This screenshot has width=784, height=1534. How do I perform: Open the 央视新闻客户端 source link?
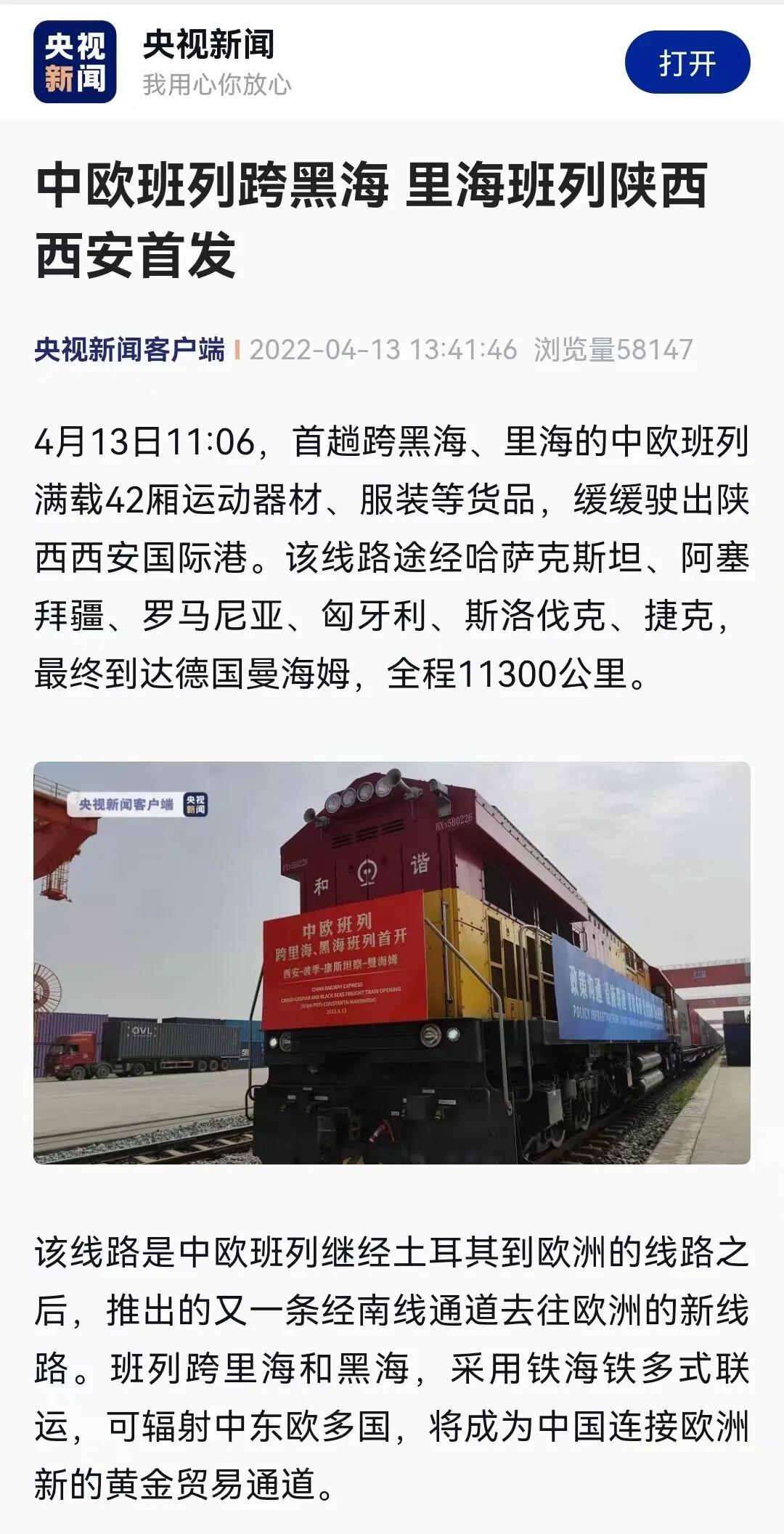130,349
